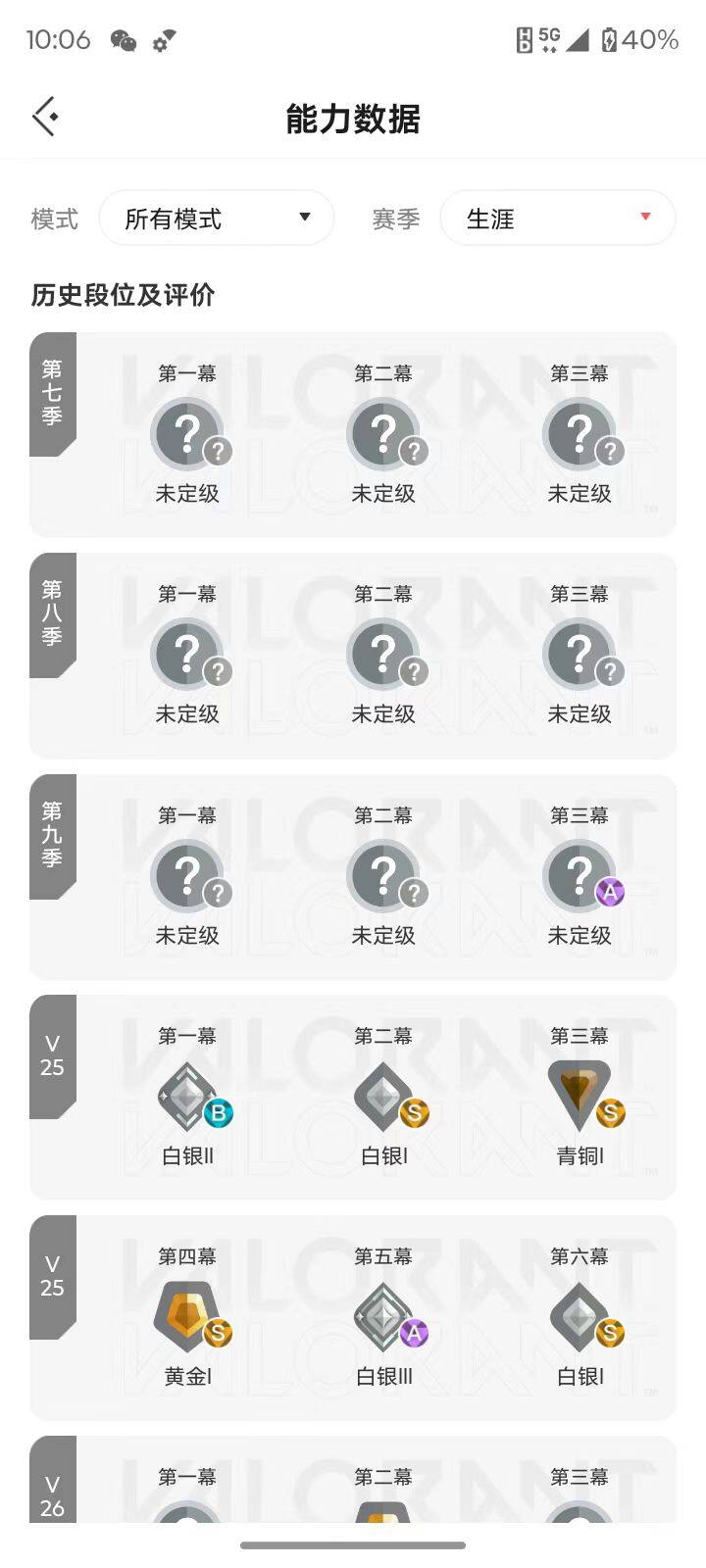Screen dimensions: 706x1568
Task: Click the 第七季 第一幕 unranked badge icon
Action: click(x=188, y=432)
